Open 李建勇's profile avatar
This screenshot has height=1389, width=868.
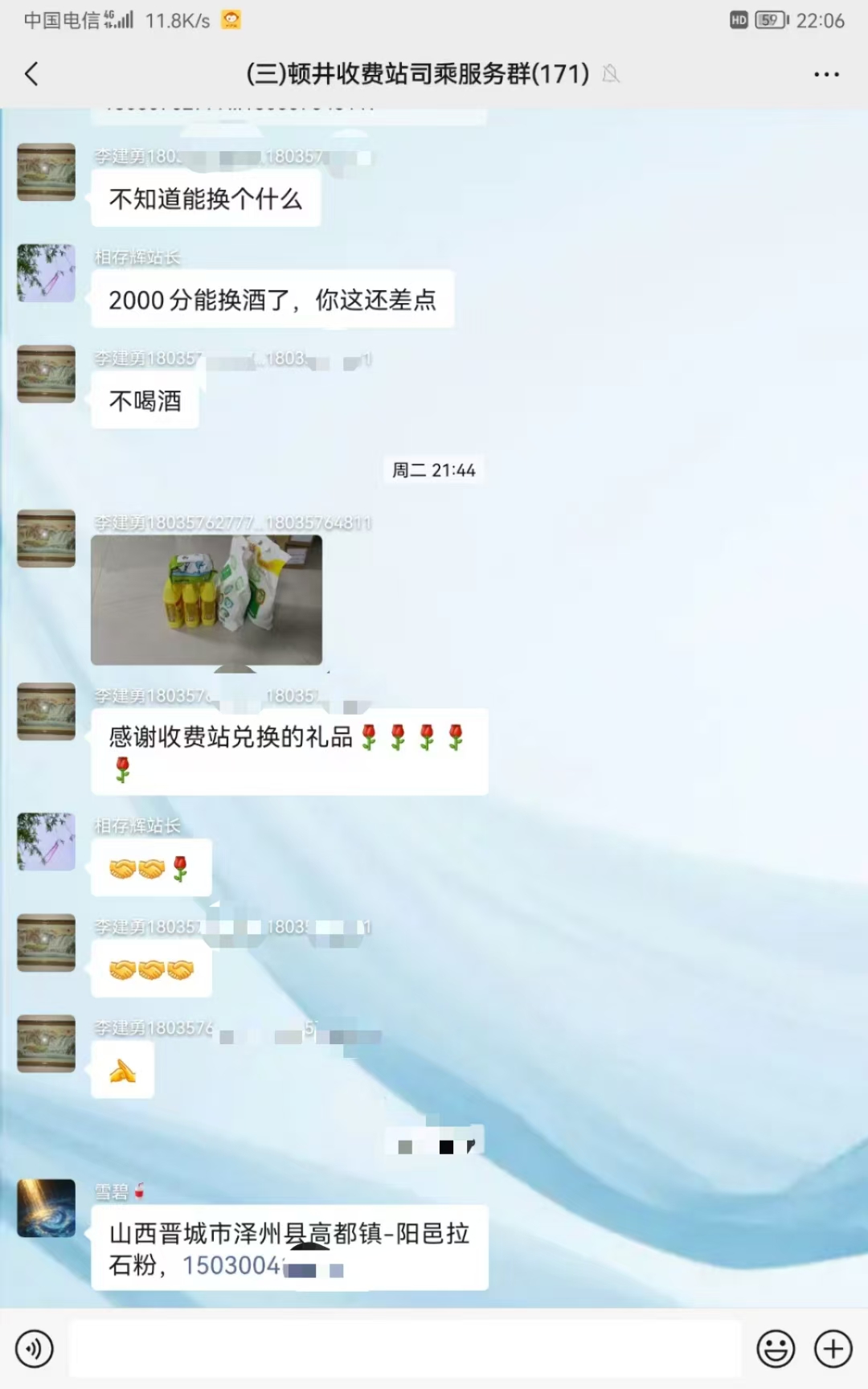(46, 173)
